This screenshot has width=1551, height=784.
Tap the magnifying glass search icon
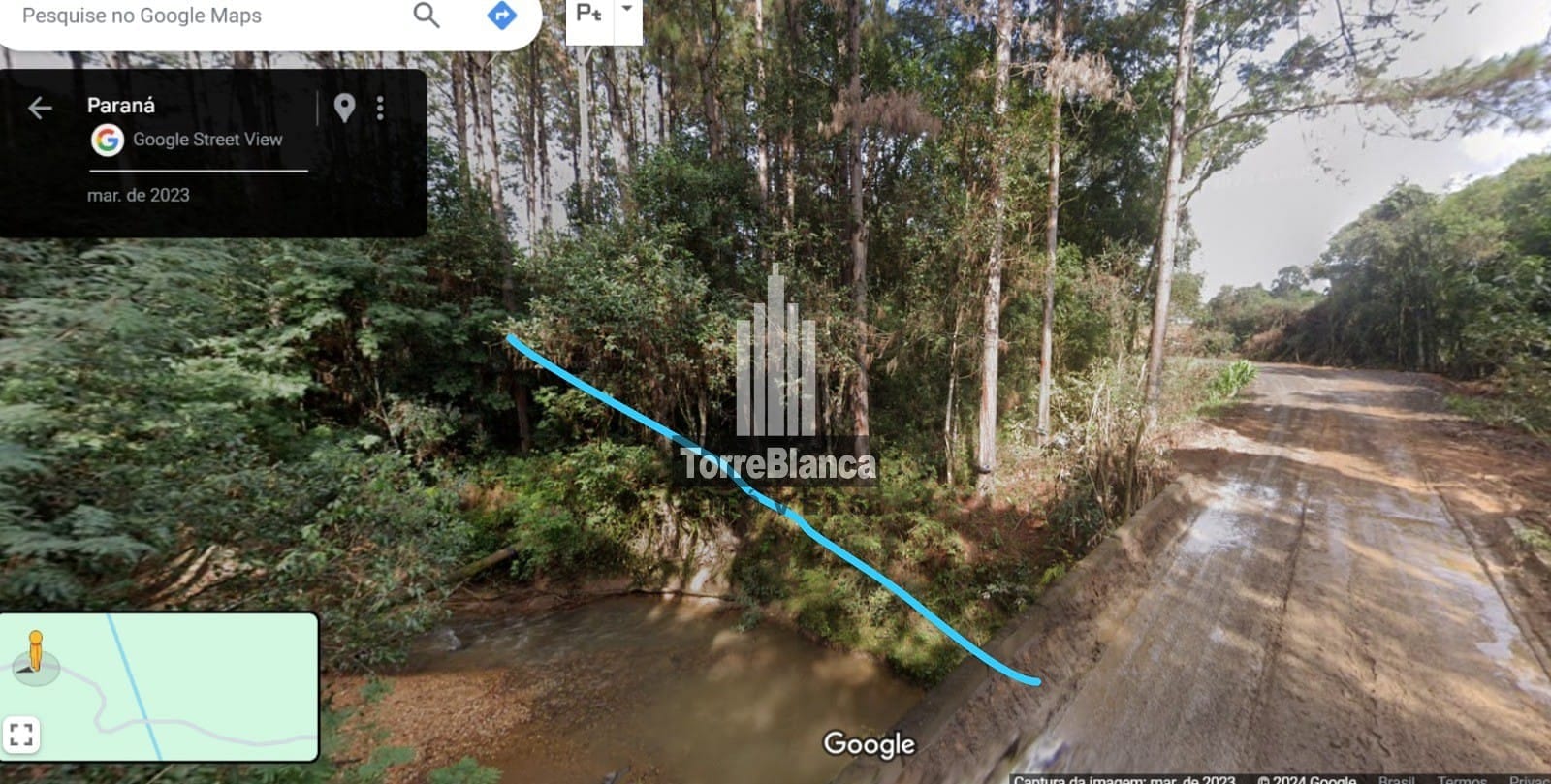coord(427,16)
